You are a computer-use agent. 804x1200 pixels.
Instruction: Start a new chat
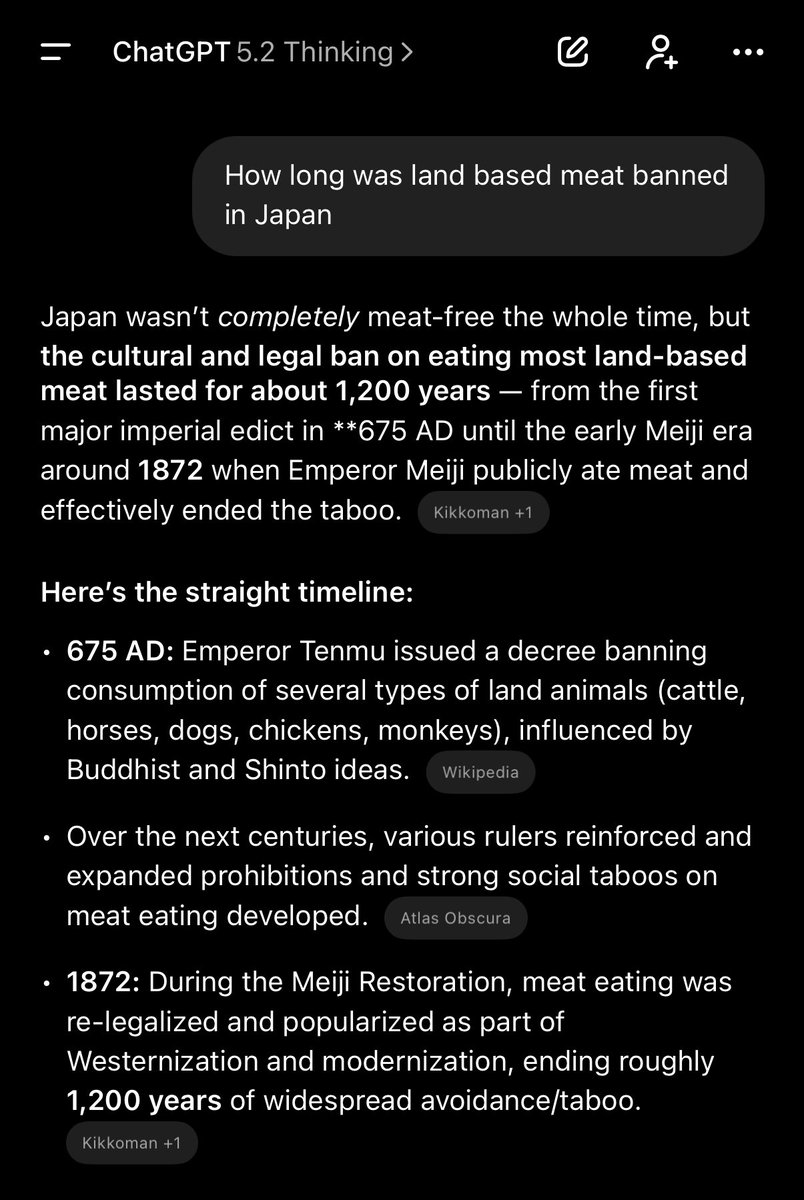pos(572,52)
